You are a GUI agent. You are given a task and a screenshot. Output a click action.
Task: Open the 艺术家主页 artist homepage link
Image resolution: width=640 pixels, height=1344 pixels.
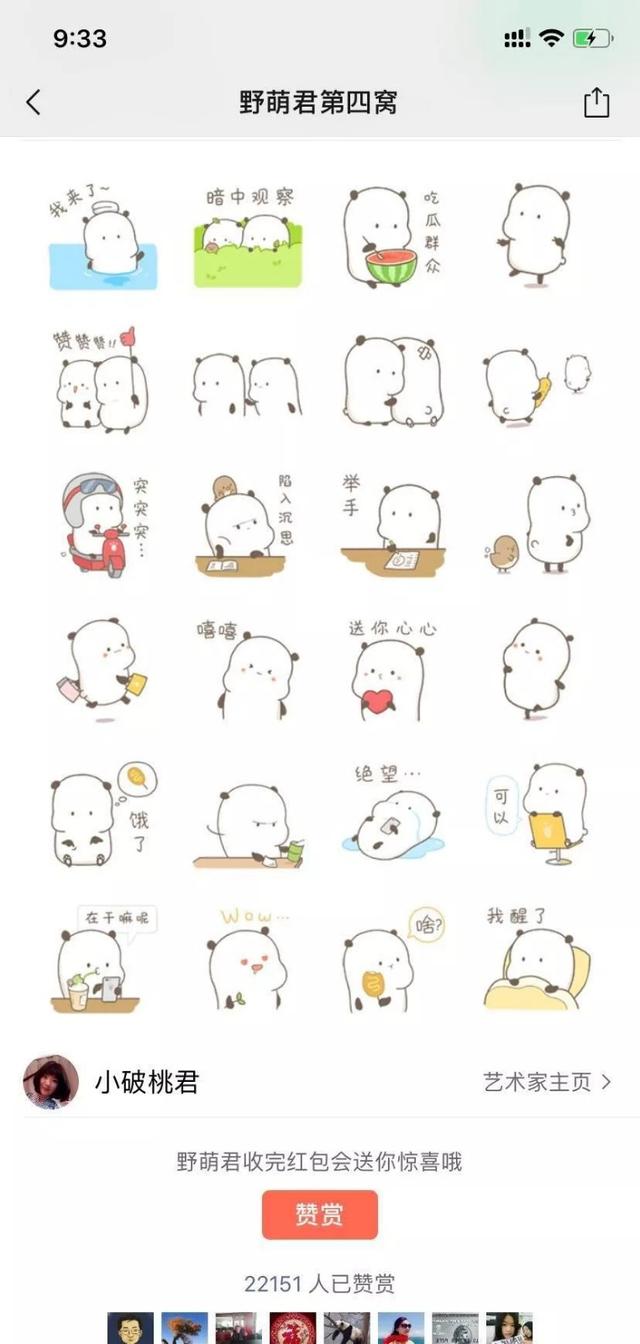(x=547, y=1082)
